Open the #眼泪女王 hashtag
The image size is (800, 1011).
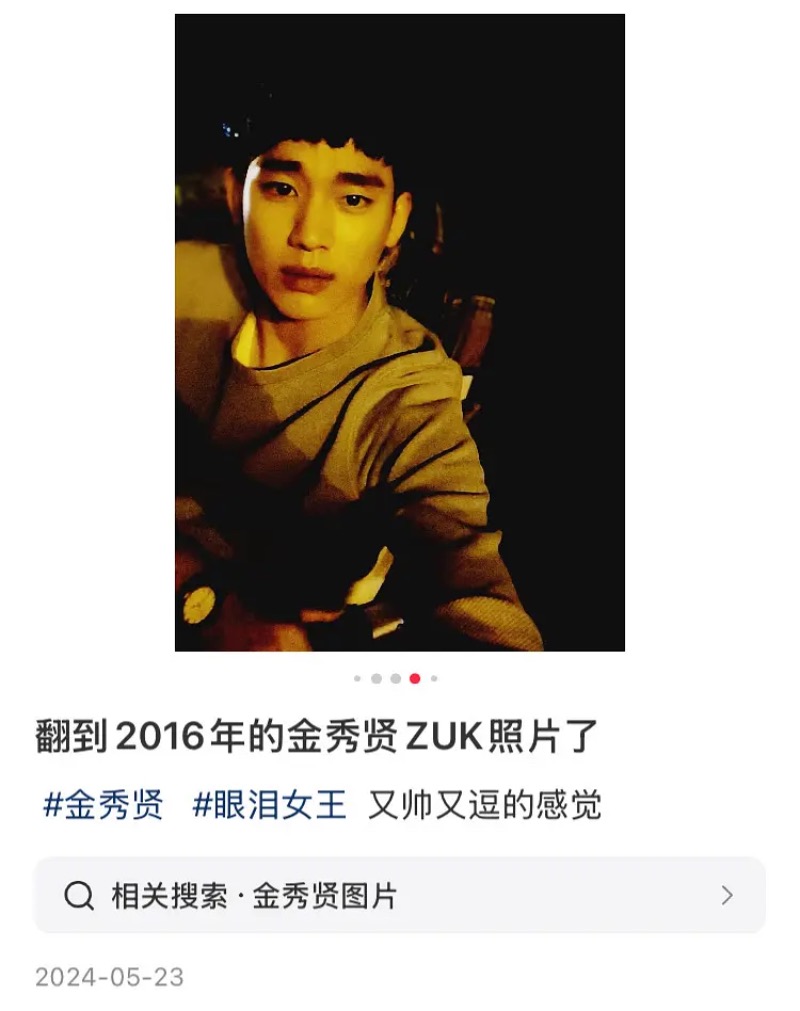(269, 805)
